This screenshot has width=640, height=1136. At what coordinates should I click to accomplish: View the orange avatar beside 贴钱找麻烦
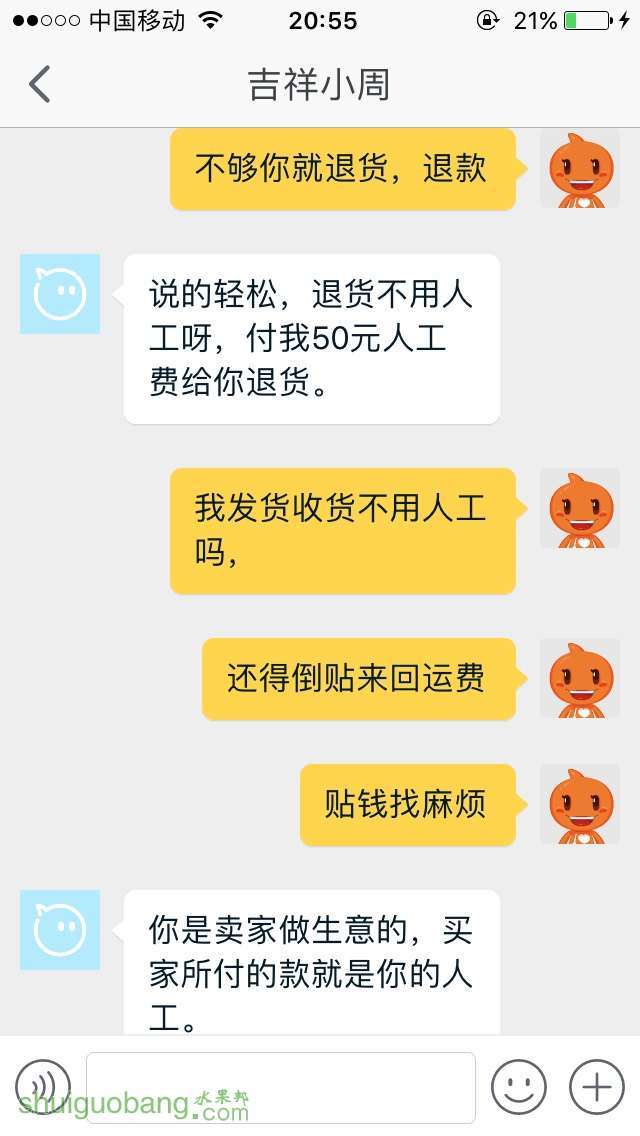pyautogui.click(x=580, y=804)
